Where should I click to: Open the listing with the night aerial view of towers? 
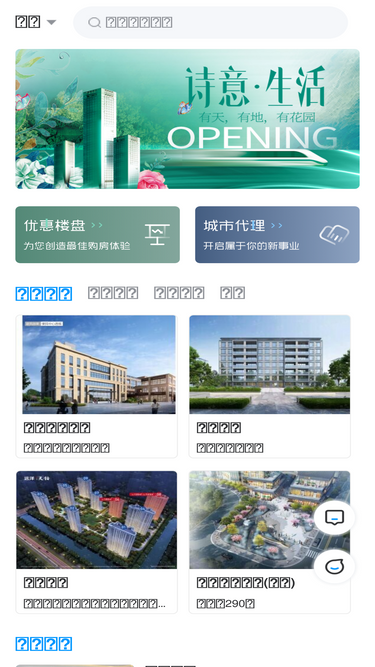click(97, 542)
